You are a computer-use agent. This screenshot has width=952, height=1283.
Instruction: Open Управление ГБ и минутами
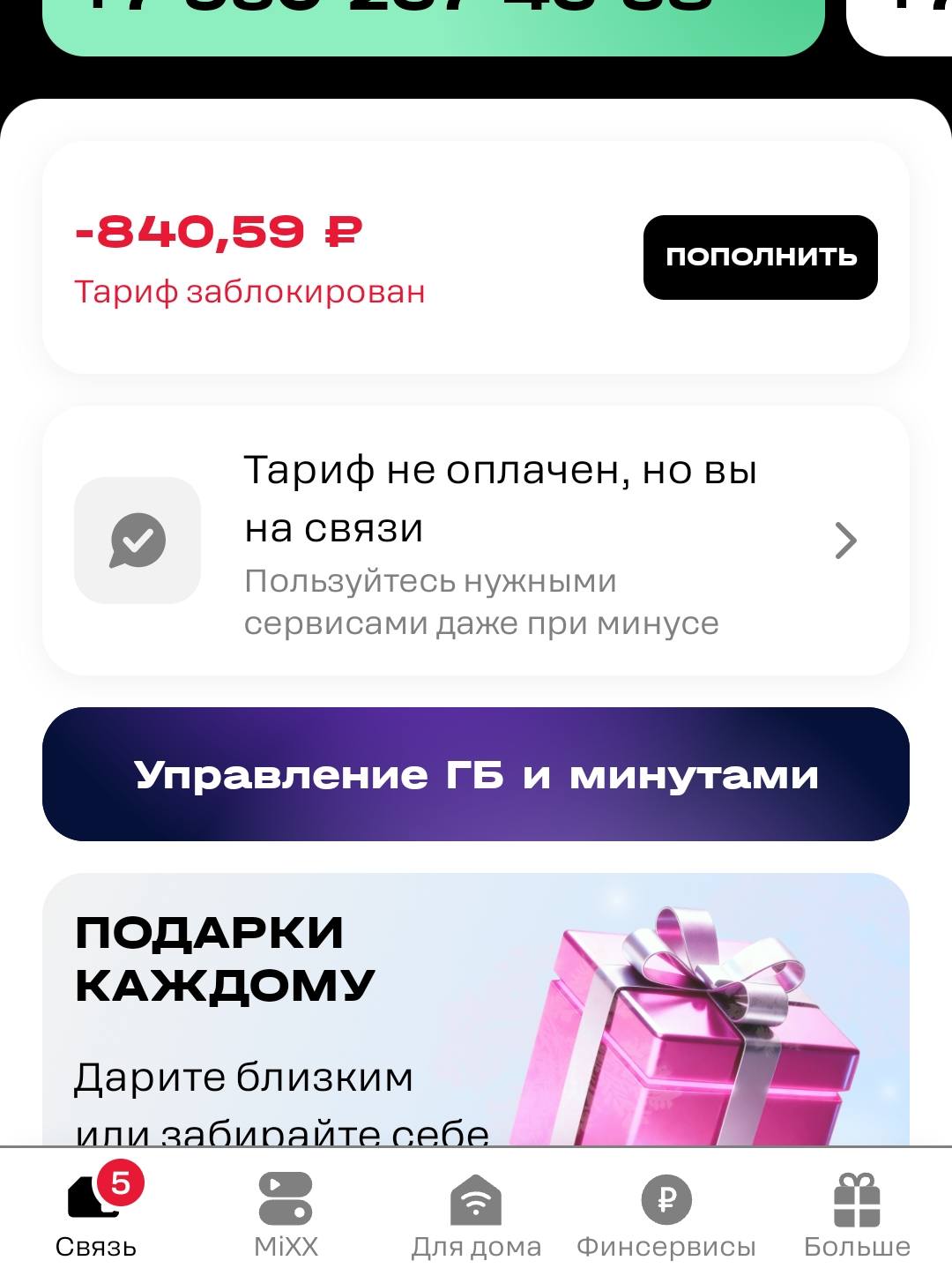[476, 774]
